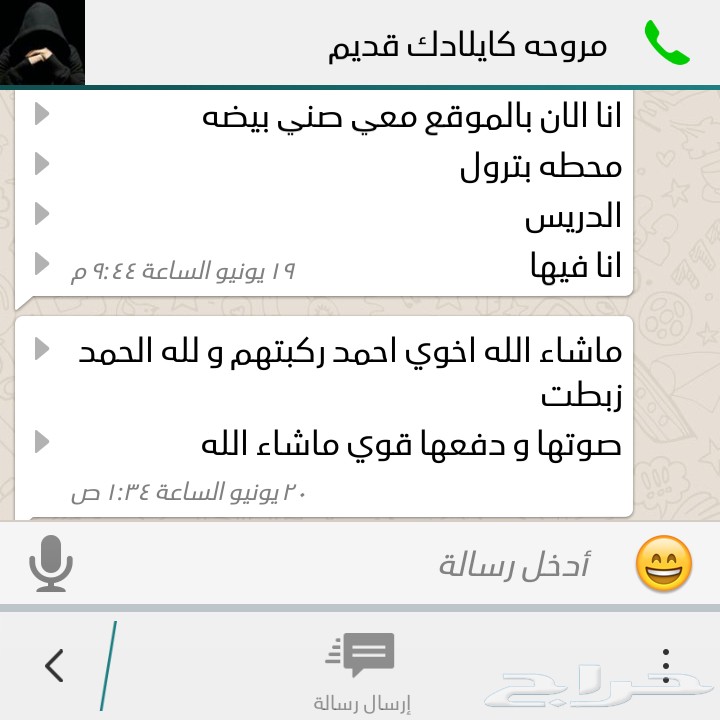Go back using the bottom arrow
Screen dimensions: 720x720
[54, 665]
